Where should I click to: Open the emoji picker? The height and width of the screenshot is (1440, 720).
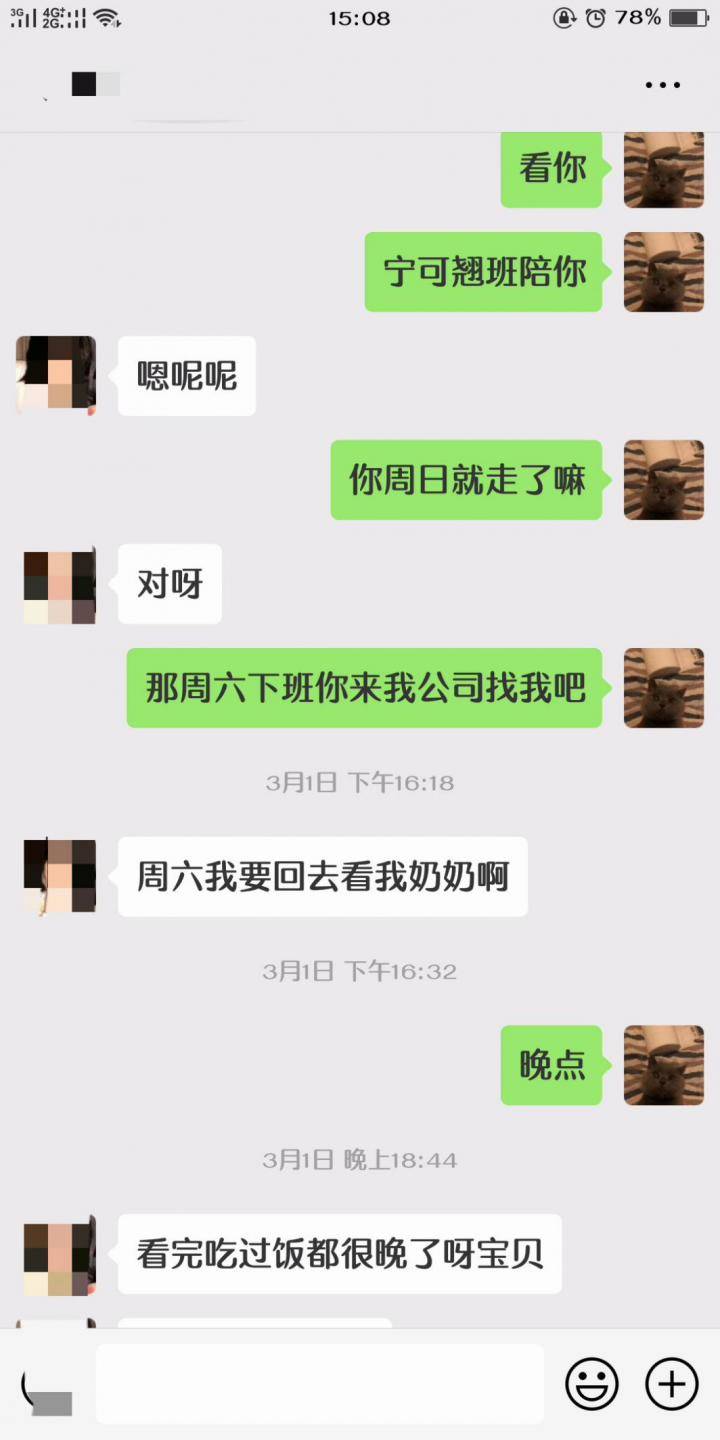click(590, 1384)
